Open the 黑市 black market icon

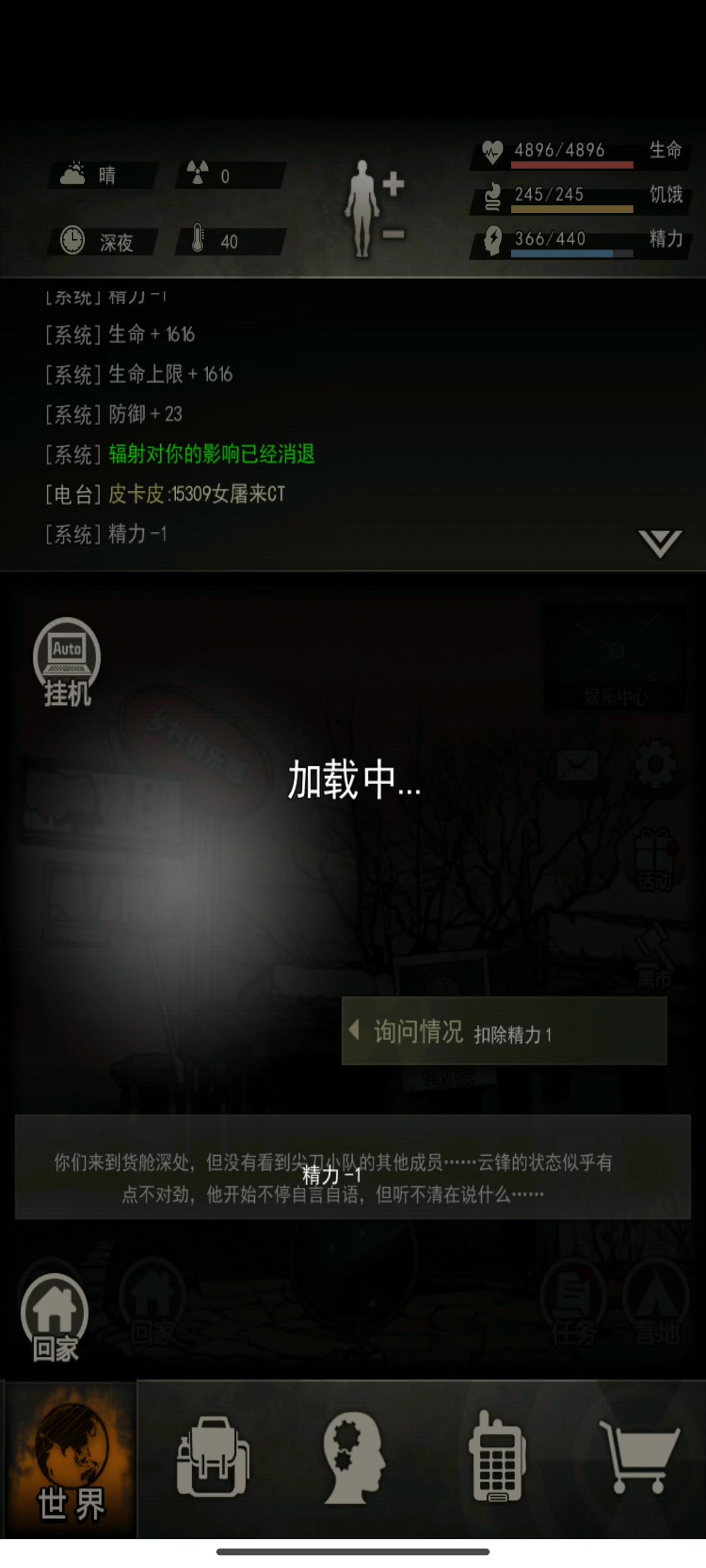tap(654, 956)
